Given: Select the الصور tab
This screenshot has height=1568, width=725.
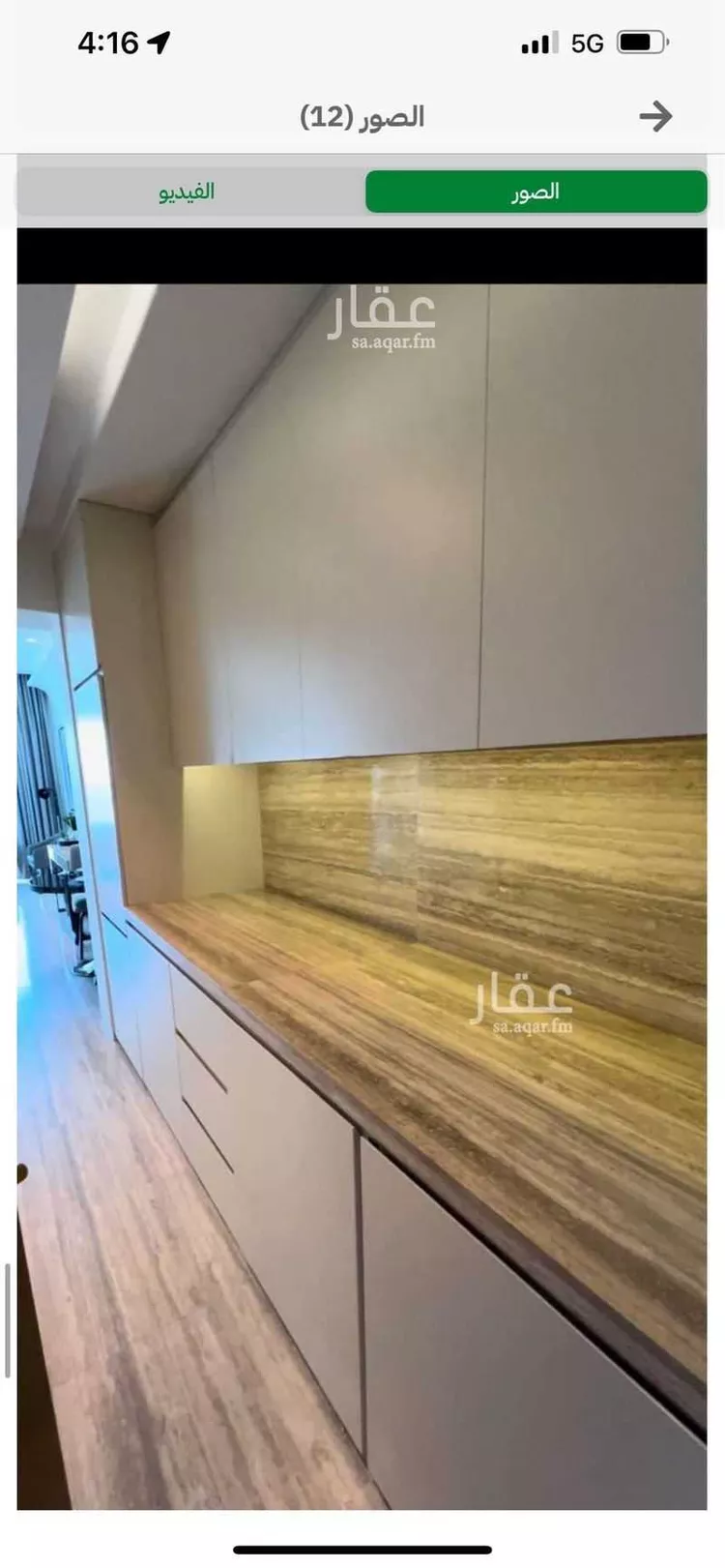Looking at the screenshot, I should (x=536, y=192).
